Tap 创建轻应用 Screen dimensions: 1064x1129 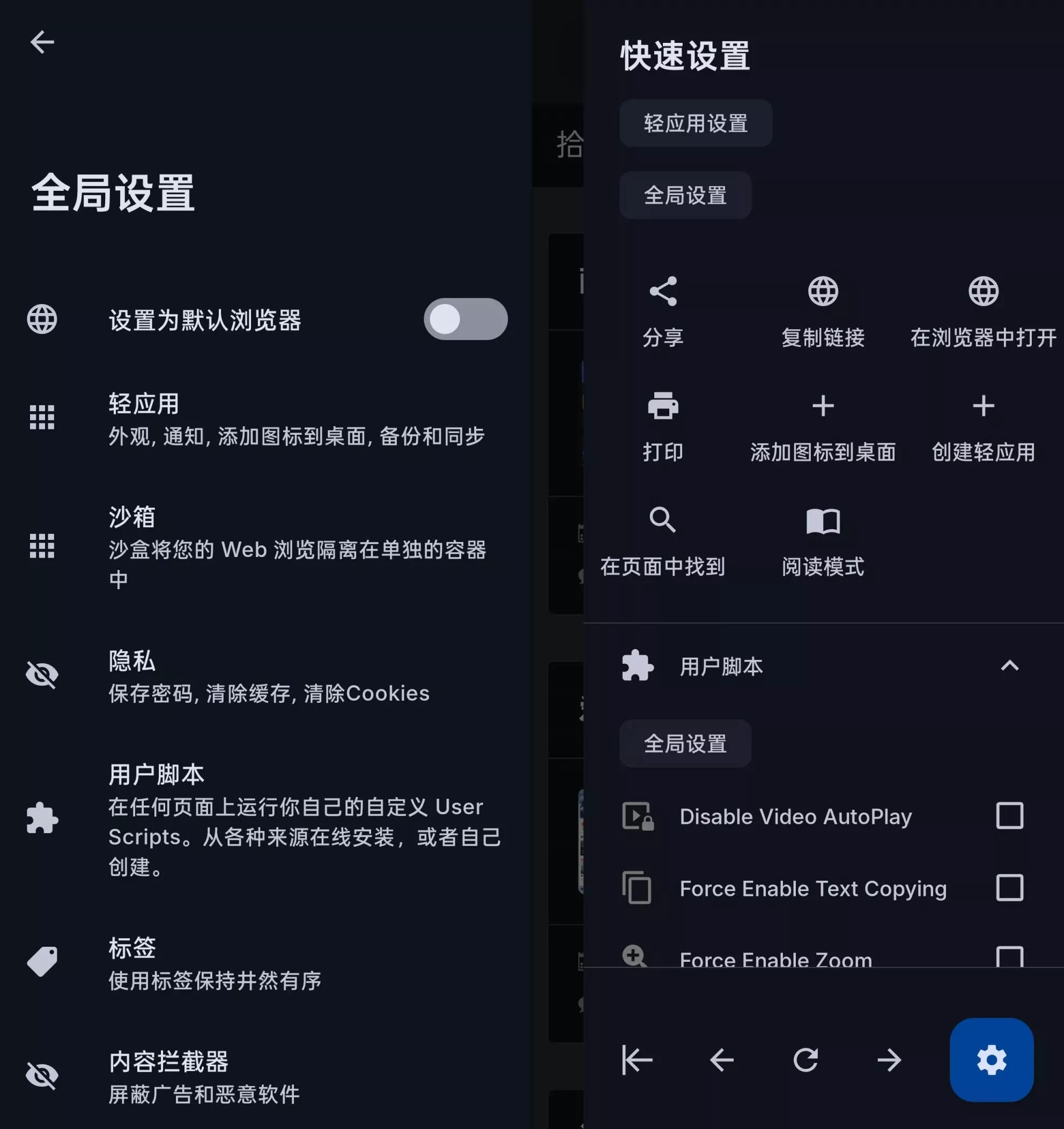(x=983, y=425)
